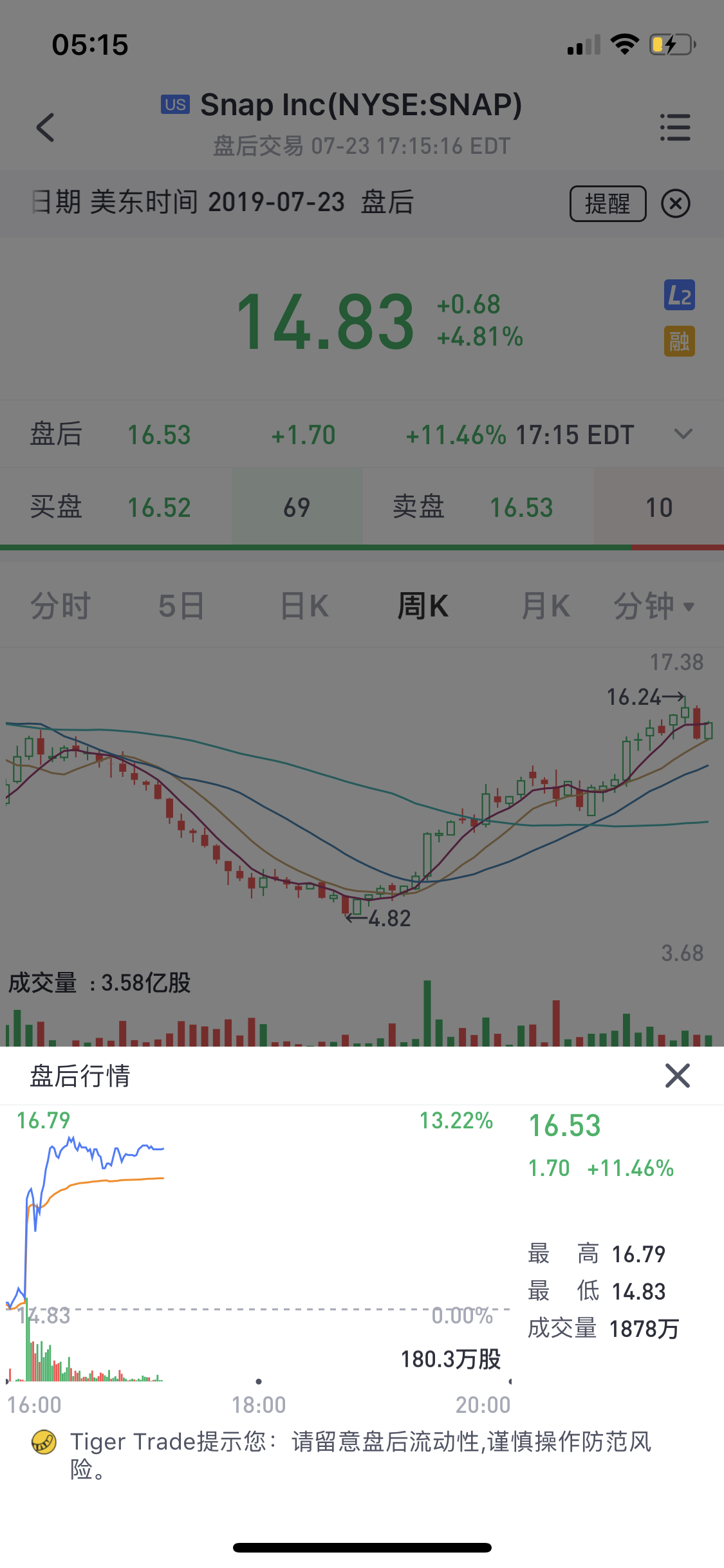Tap the 融 margin badge

pyautogui.click(x=679, y=341)
